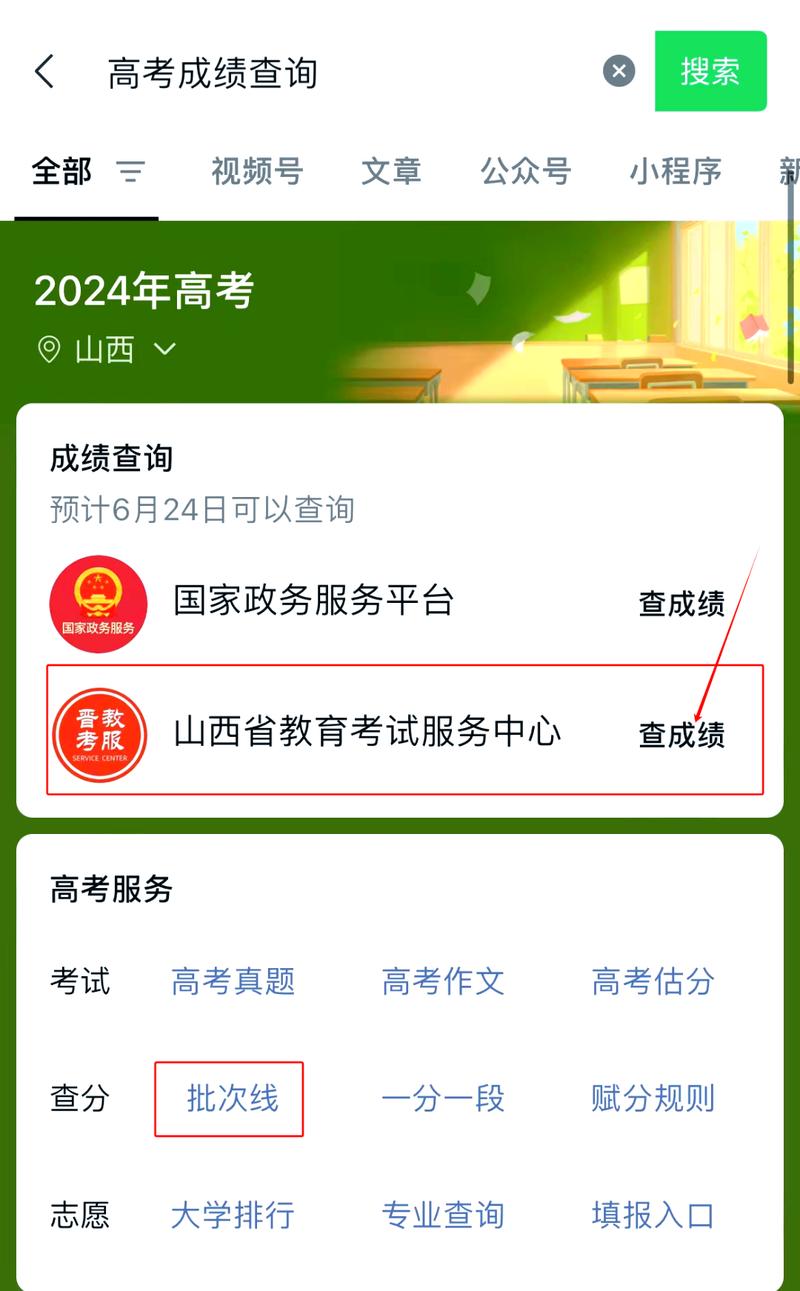Open 批次线 in the red box
This screenshot has width=800, height=1291.
(229, 1099)
